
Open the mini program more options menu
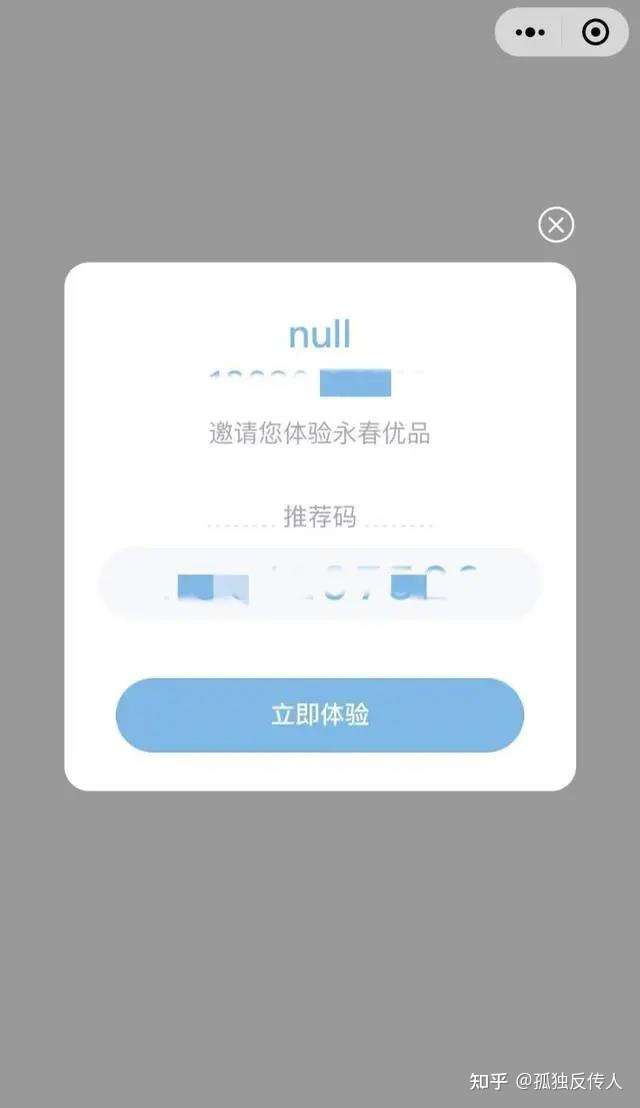tap(530, 32)
